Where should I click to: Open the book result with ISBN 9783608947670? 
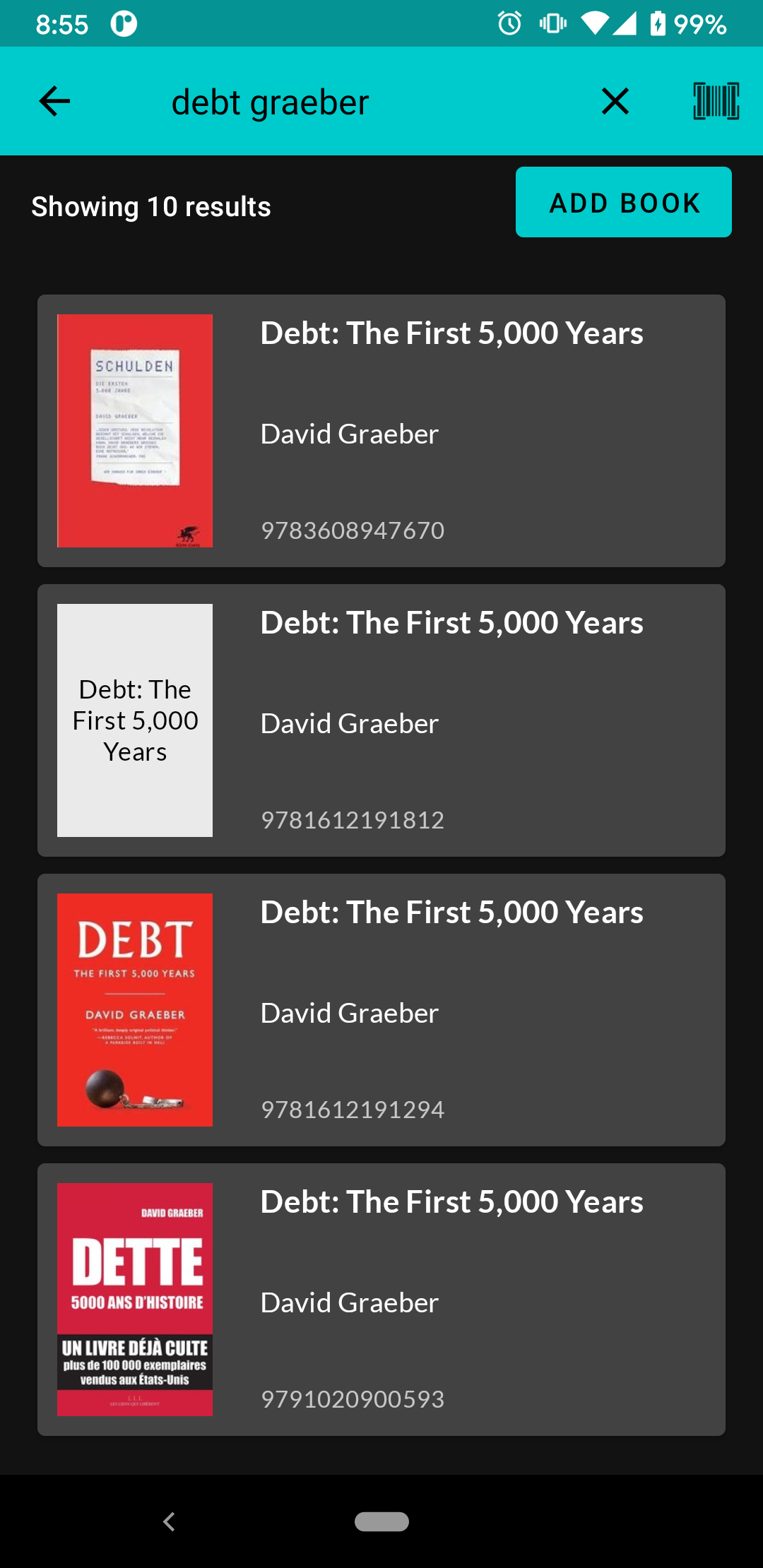381,431
